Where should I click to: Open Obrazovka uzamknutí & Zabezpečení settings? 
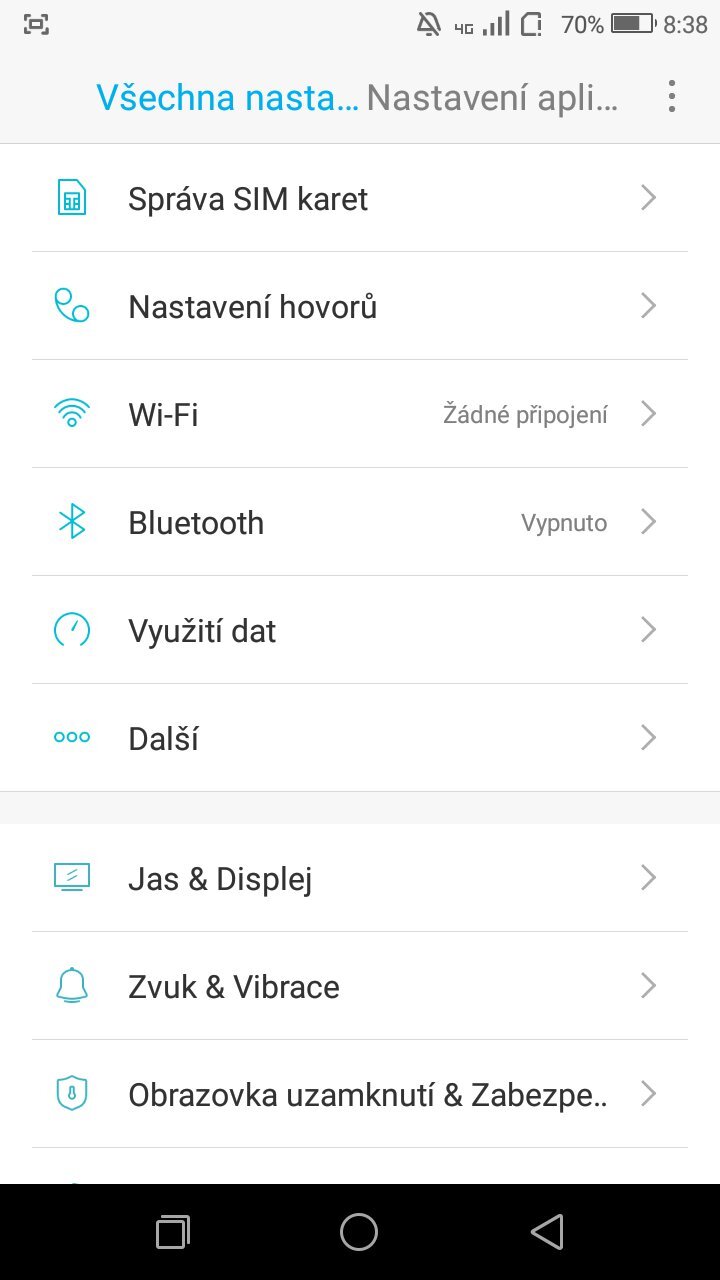360,1093
